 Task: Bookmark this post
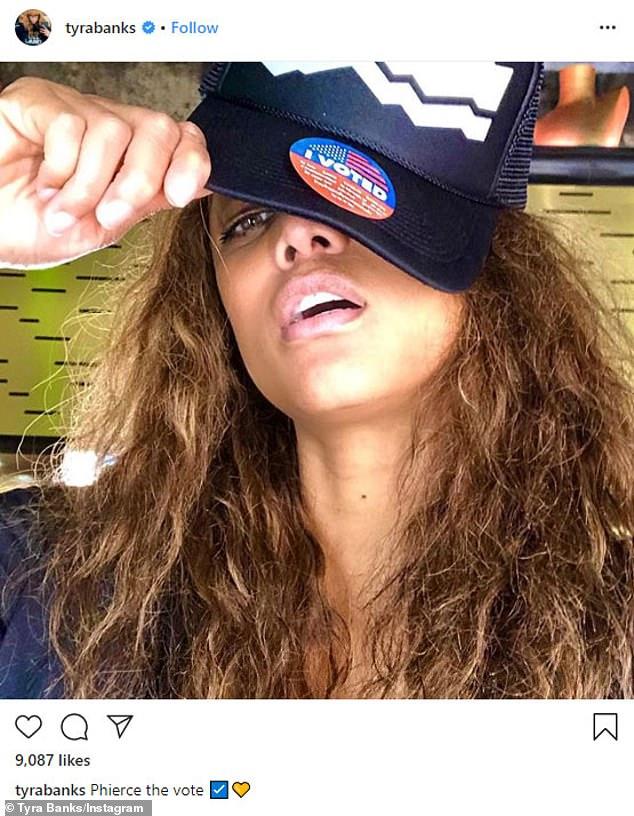[604, 727]
